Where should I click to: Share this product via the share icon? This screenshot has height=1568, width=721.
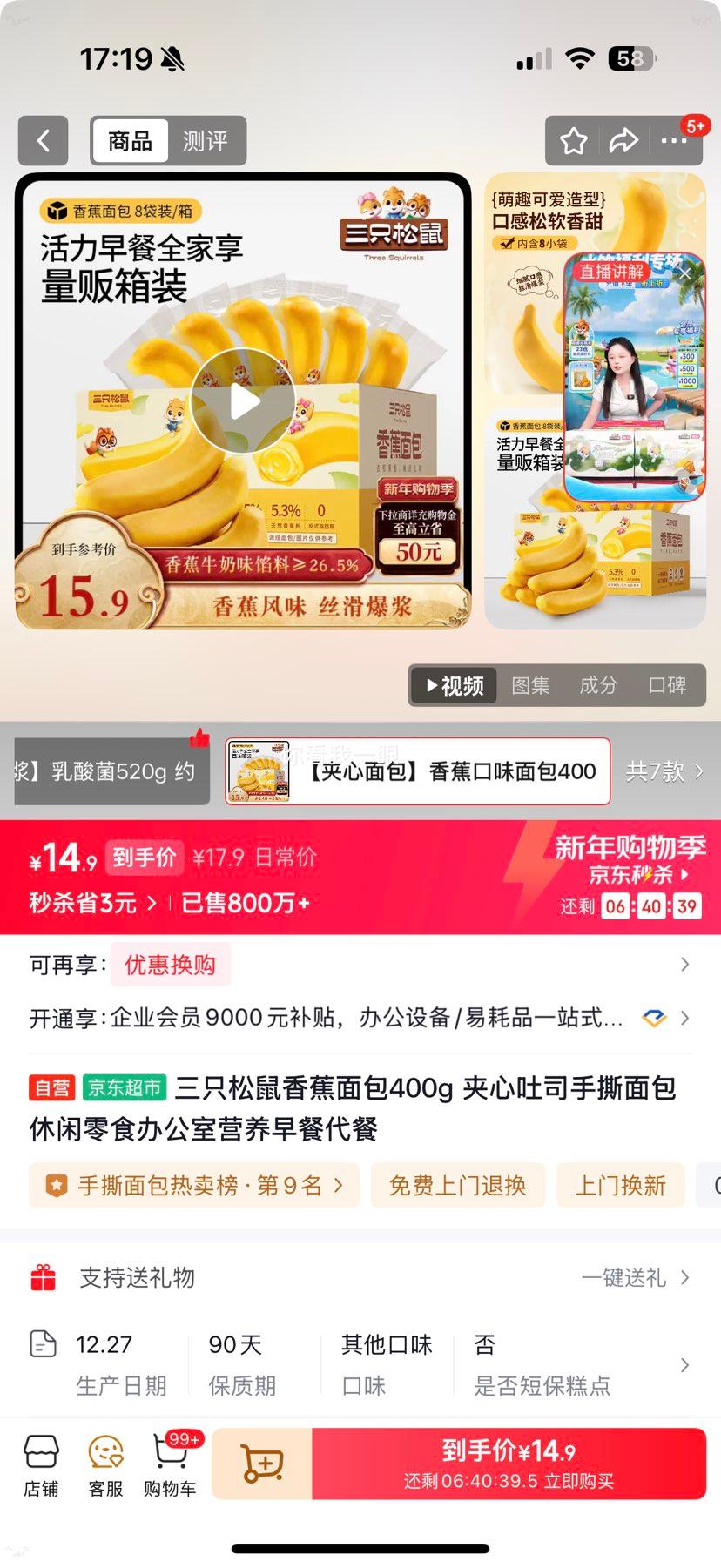(x=625, y=141)
